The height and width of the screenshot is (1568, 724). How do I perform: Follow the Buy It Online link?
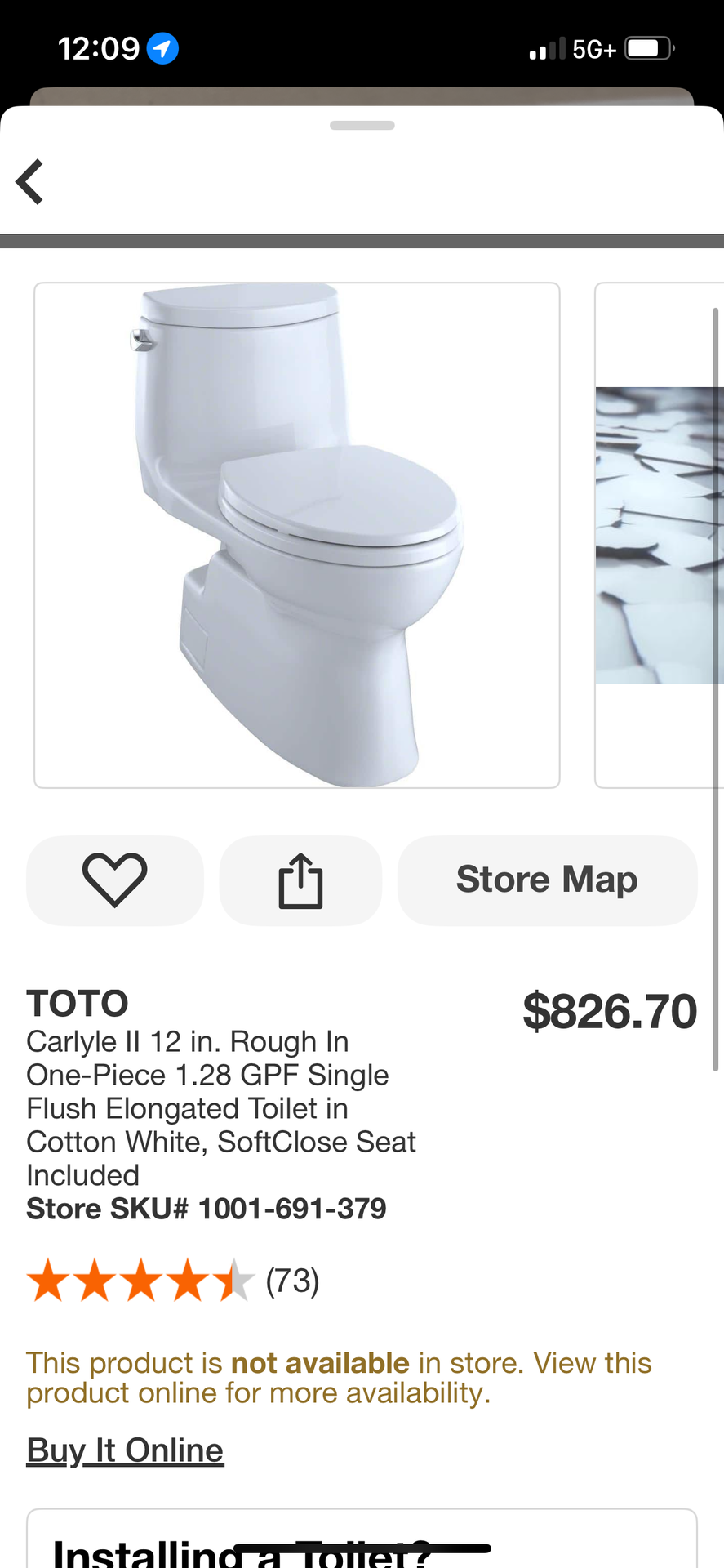125,1450
